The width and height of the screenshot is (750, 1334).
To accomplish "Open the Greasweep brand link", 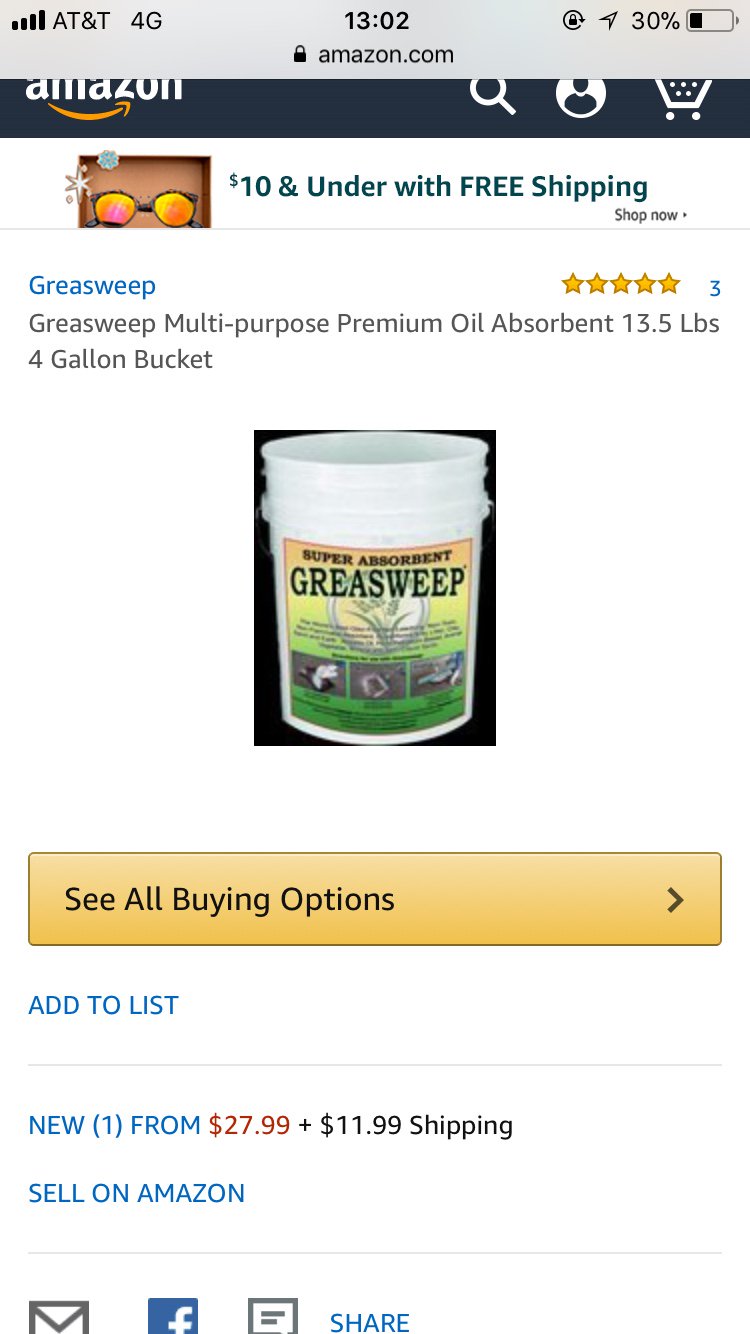I will point(92,286).
